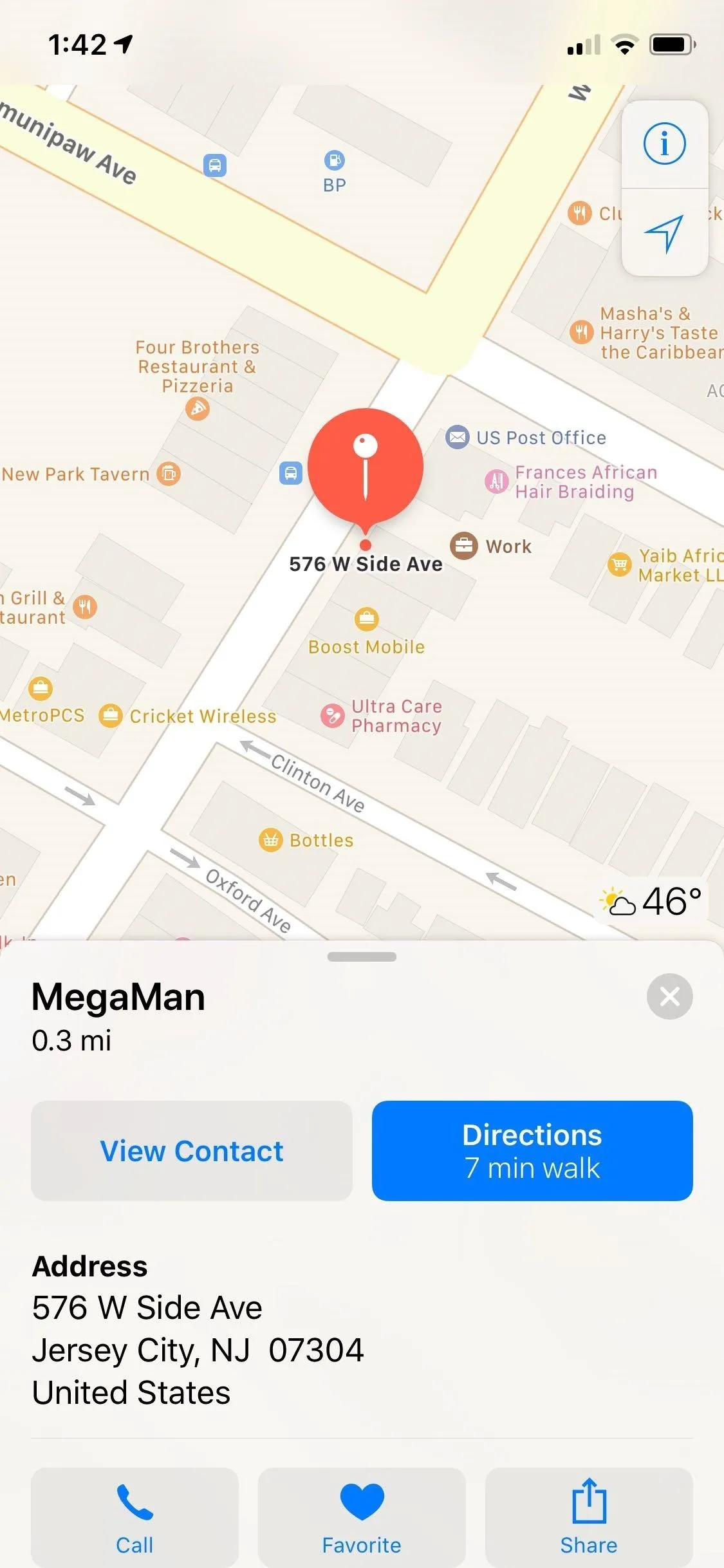Call MegaMan
This screenshot has width=724, height=1568.
coord(135,1517)
